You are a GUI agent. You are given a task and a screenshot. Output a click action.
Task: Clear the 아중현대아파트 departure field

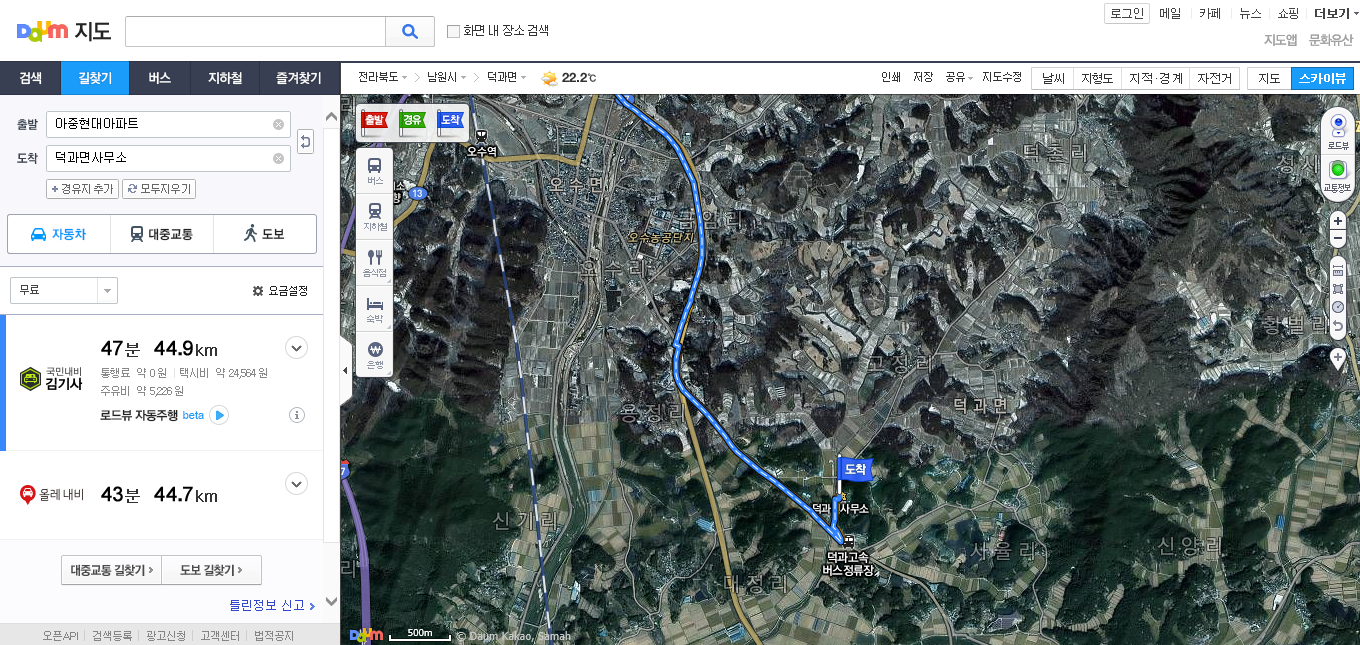(278, 124)
